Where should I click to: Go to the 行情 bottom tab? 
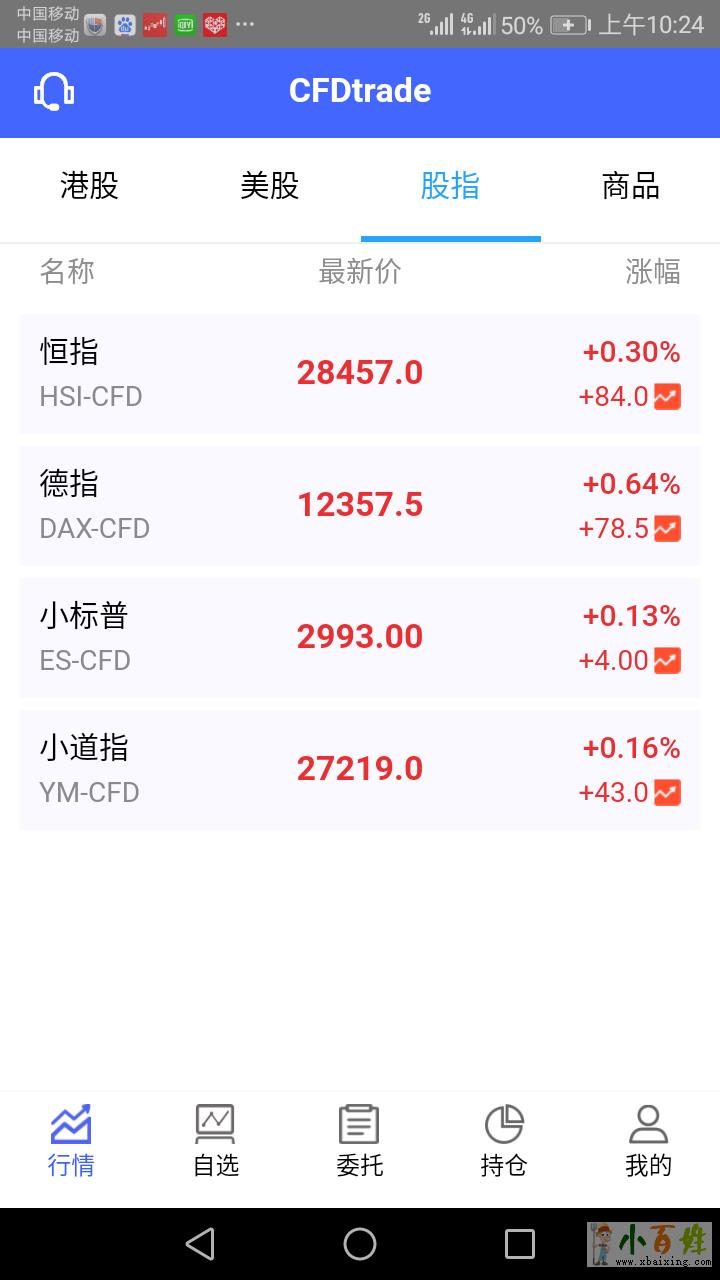pyautogui.click(x=71, y=1141)
